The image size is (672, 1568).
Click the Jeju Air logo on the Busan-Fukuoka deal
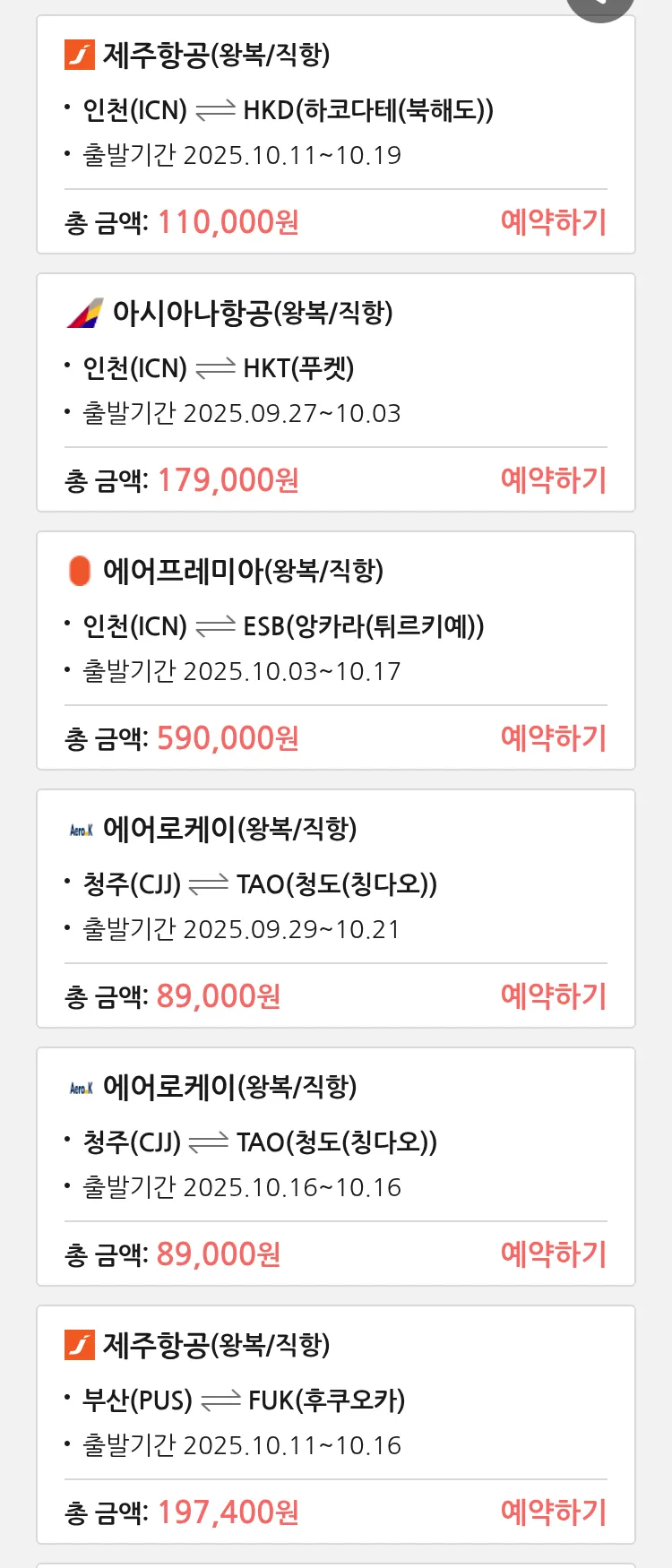(79, 1344)
